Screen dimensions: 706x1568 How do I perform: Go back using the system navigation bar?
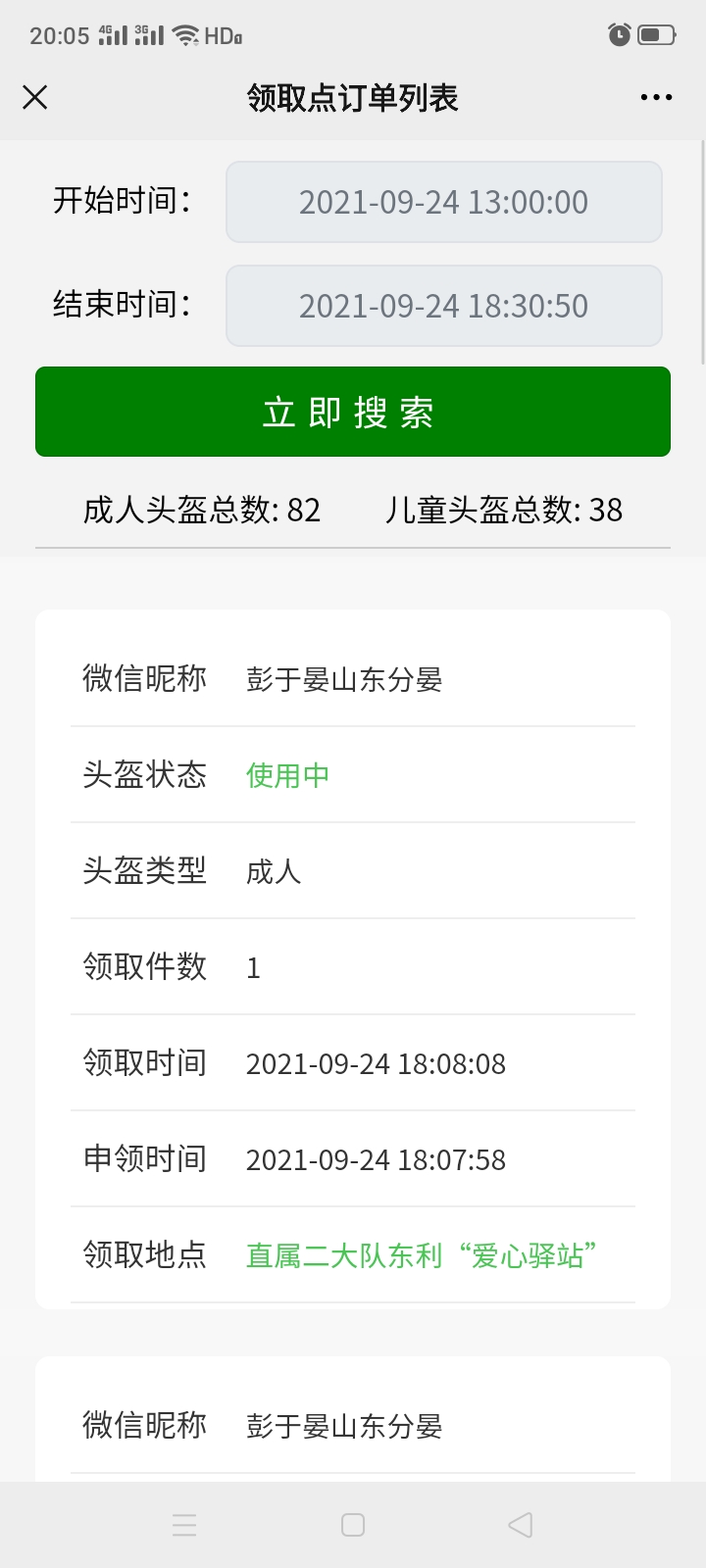[x=521, y=1525]
